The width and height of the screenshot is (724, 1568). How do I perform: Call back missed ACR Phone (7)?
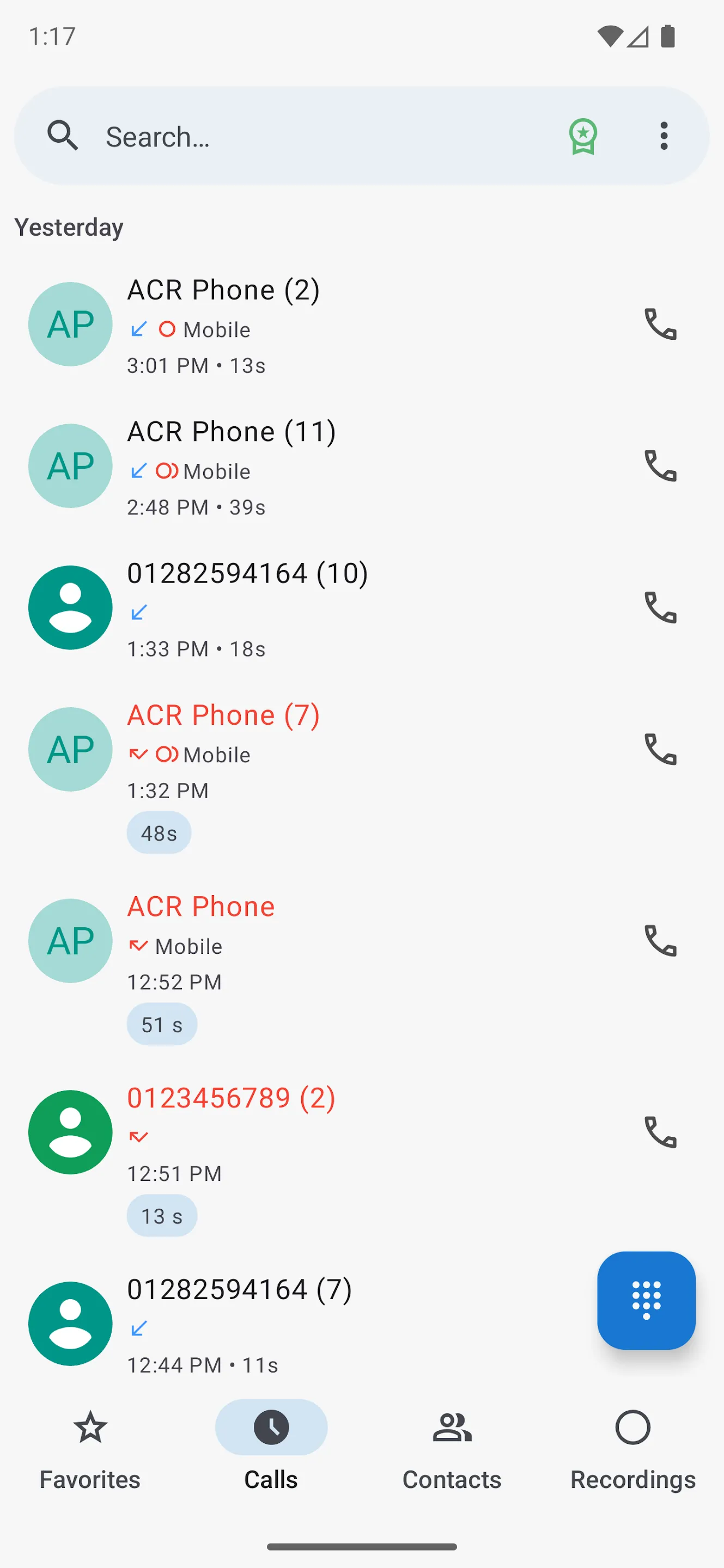(x=662, y=750)
